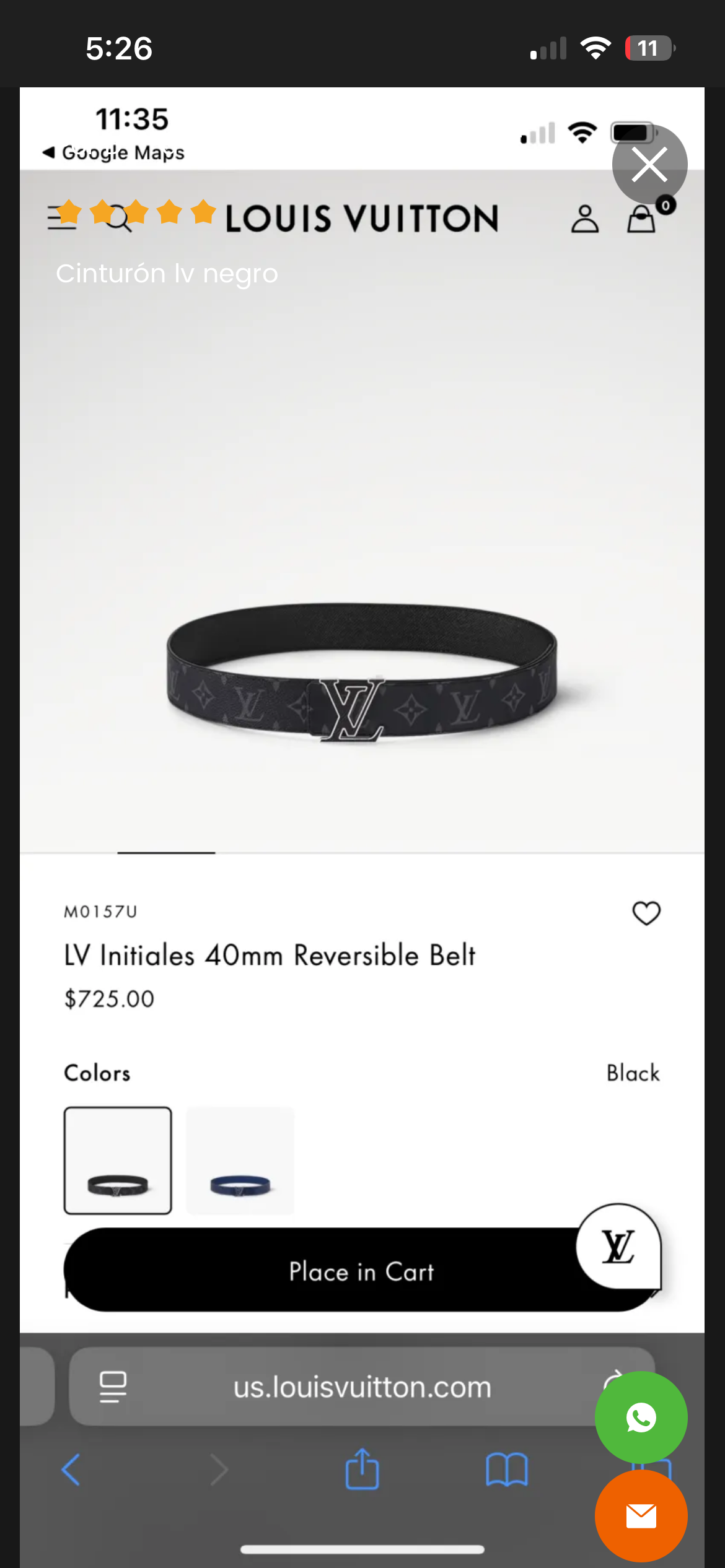The height and width of the screenshot is (1568, 725).
Task: Add belt to wishlist with the heart
Action: tap(646, 912)
